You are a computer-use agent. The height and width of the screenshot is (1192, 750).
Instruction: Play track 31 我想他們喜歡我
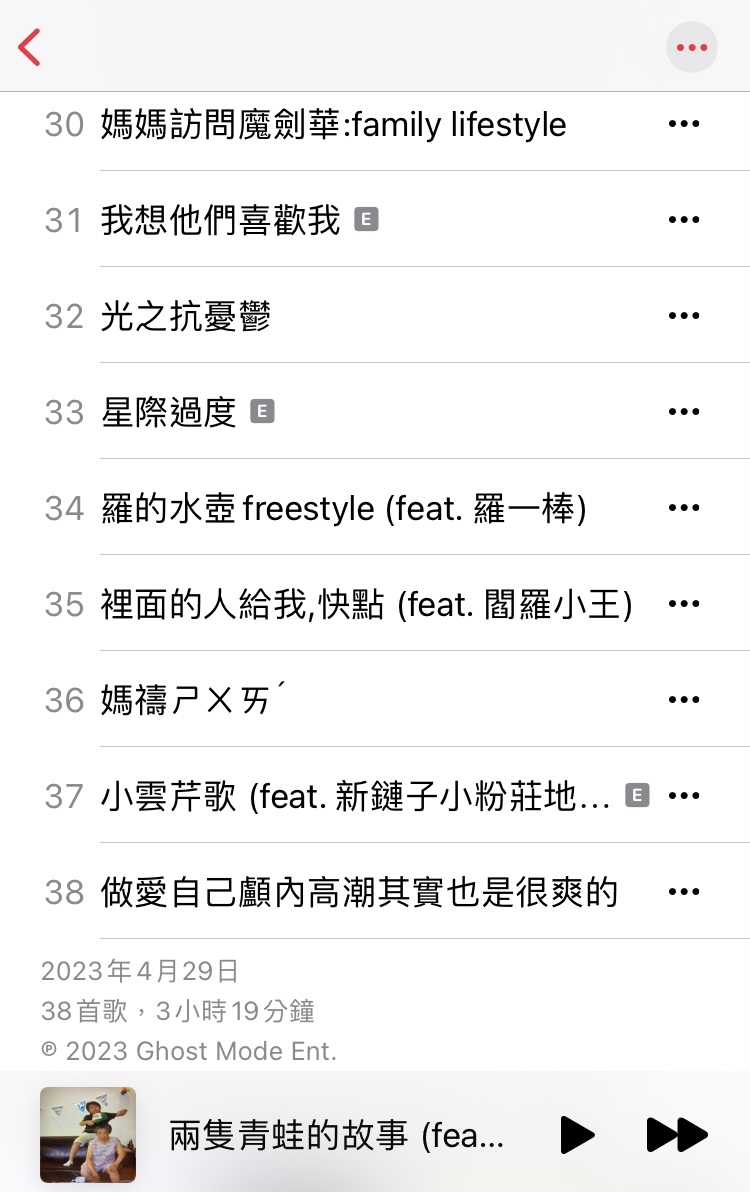coord(220,220)
